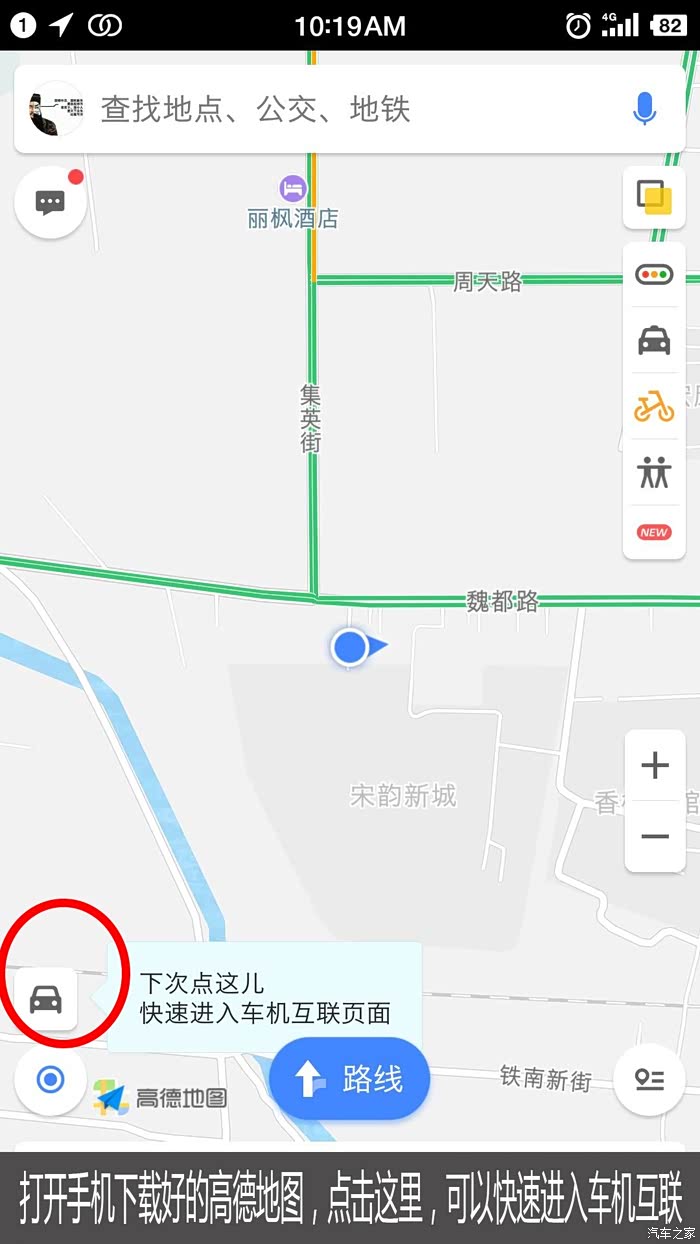
Task: Open the shared bicycle shortcut
Action: pyautogui.click(x=654, y=407)
